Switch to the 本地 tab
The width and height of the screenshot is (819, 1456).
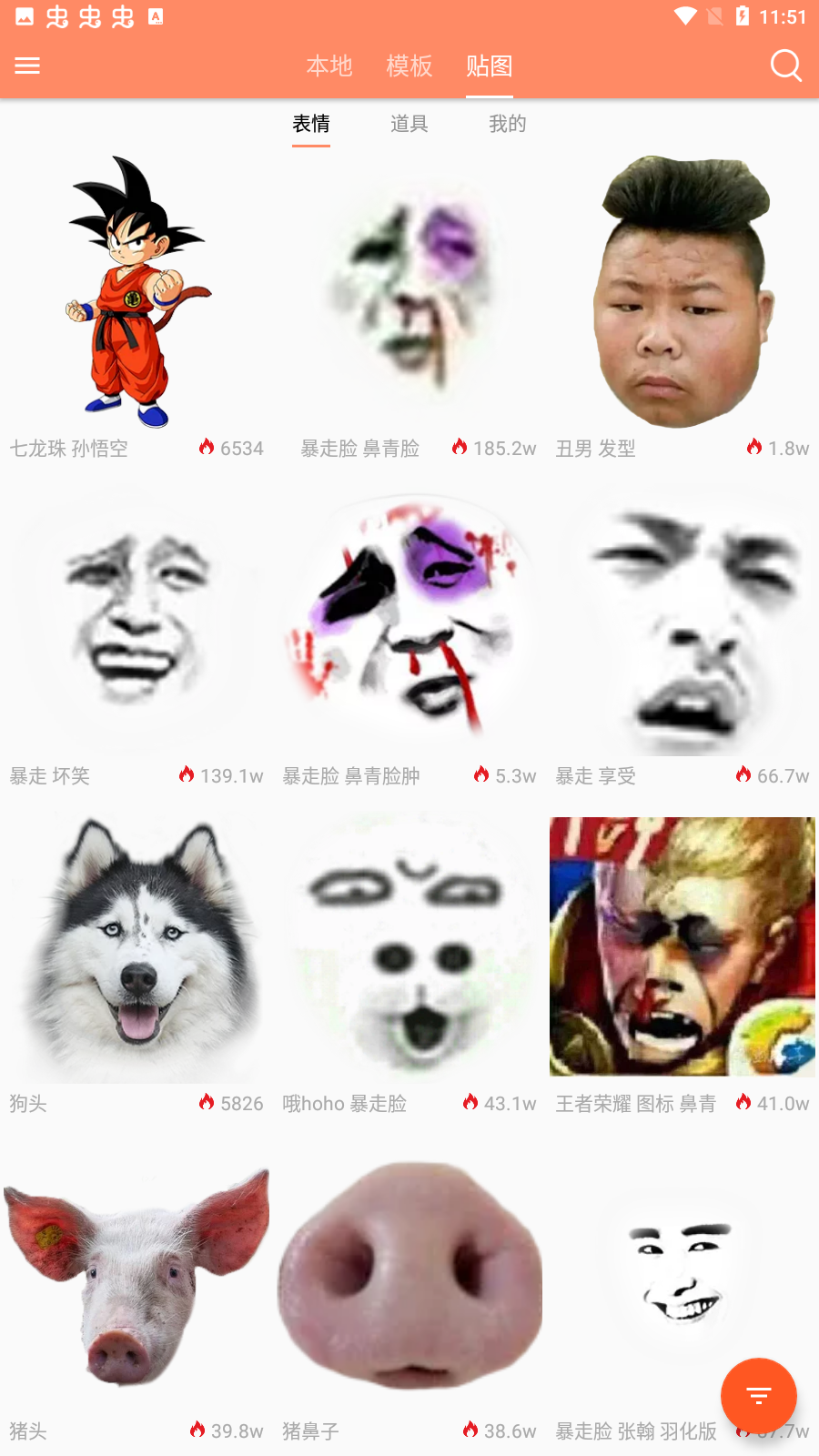(x=329, y=66)
